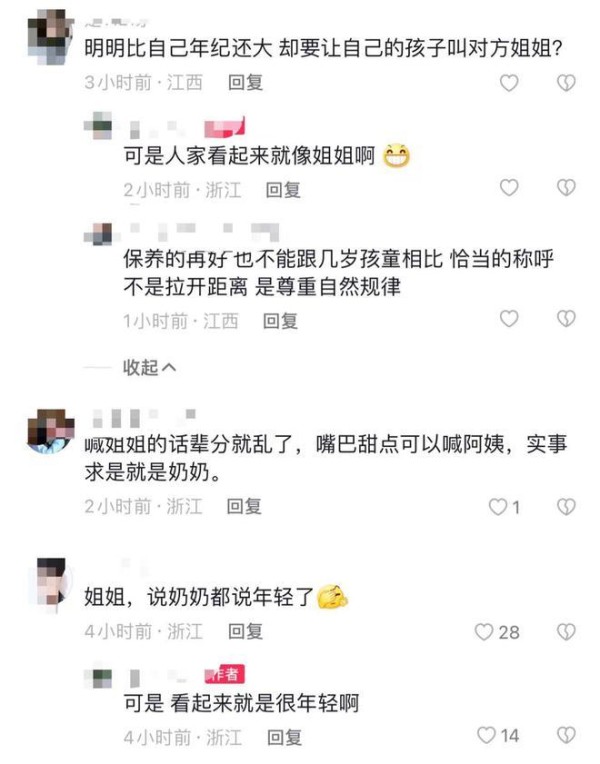Dislike the comment starting with 明明比自己年纪还大

(x=566, y=83)
